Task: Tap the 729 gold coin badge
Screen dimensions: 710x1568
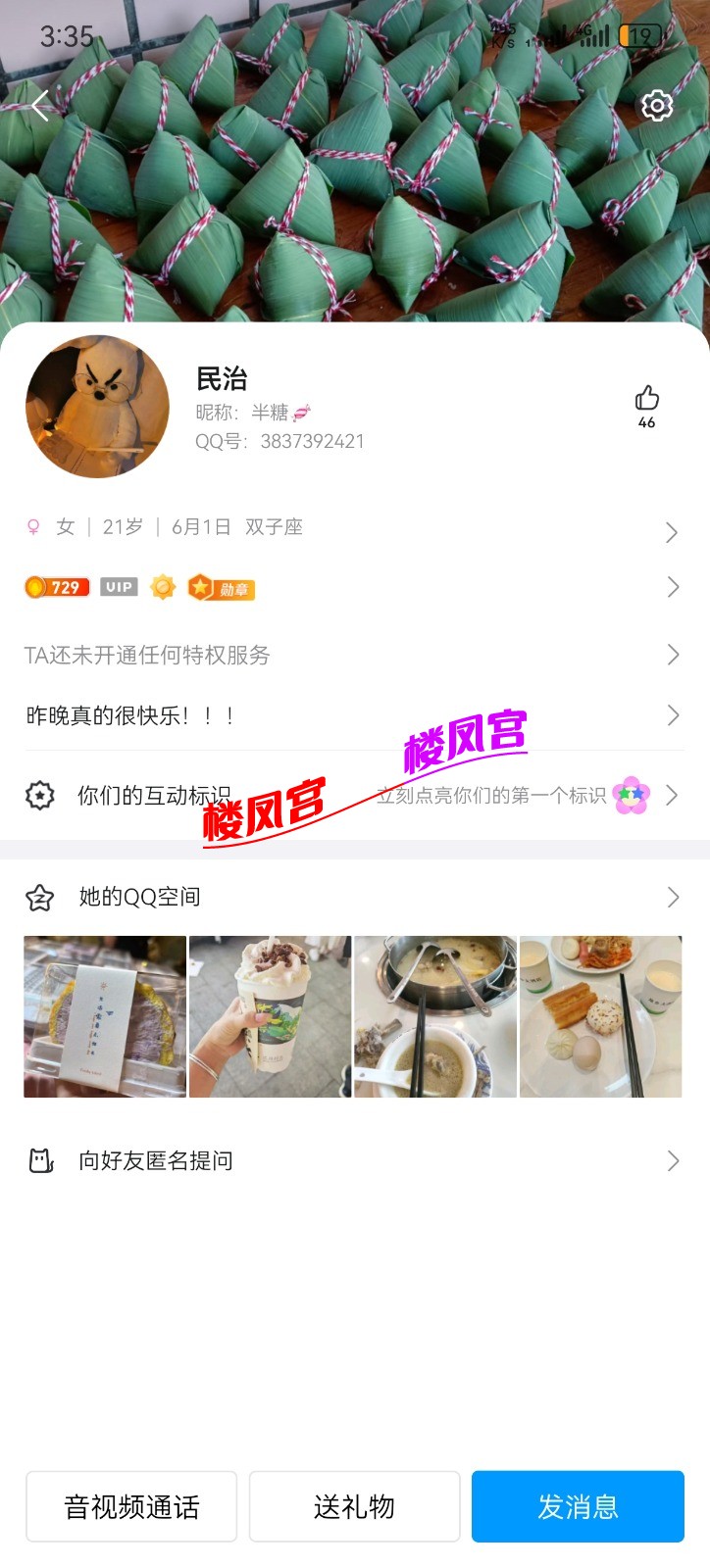Action: coord(56,586)
